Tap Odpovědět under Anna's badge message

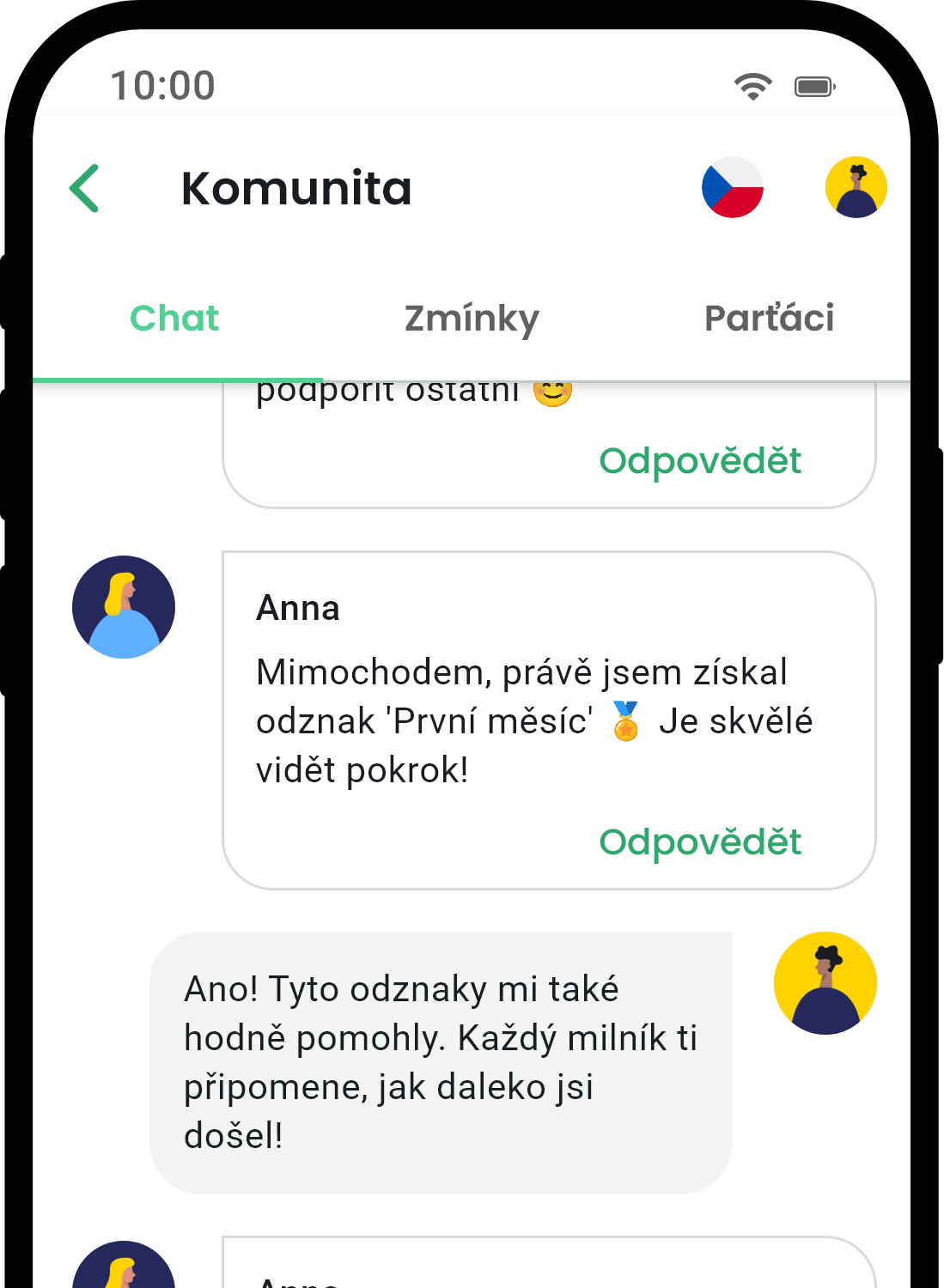tap(701, 840)
